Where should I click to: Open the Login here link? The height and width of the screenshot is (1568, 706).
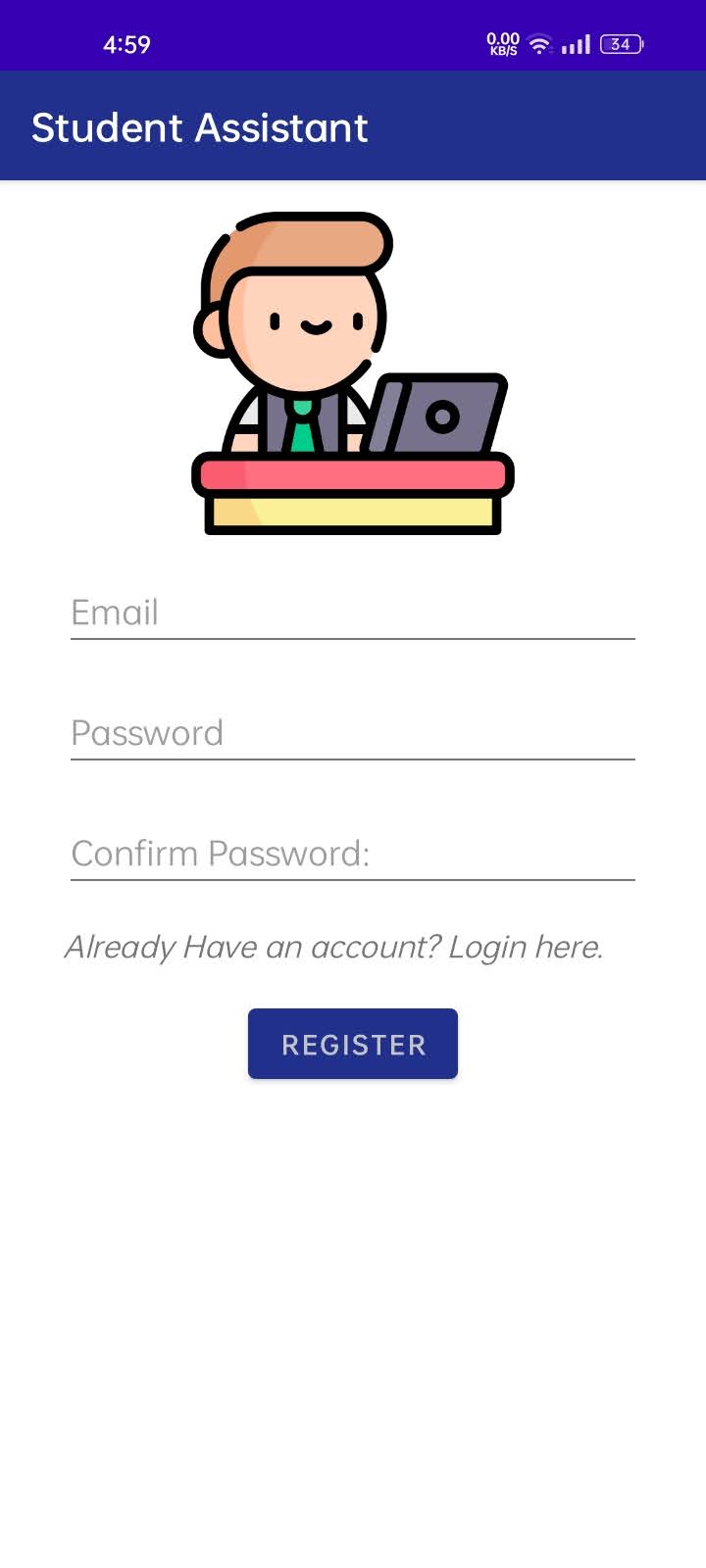(x=526, y=947)
